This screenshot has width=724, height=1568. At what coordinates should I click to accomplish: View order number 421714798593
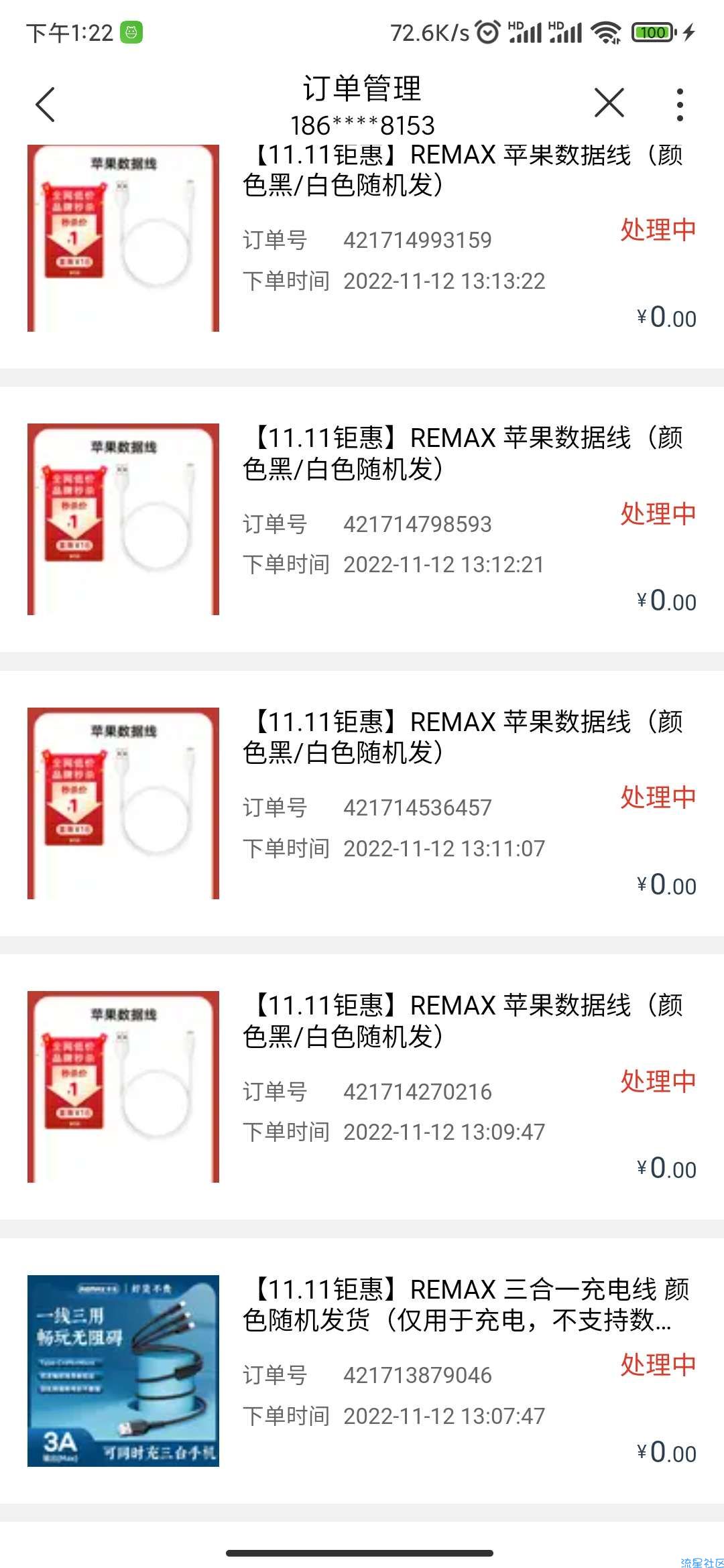coord(417,524)
